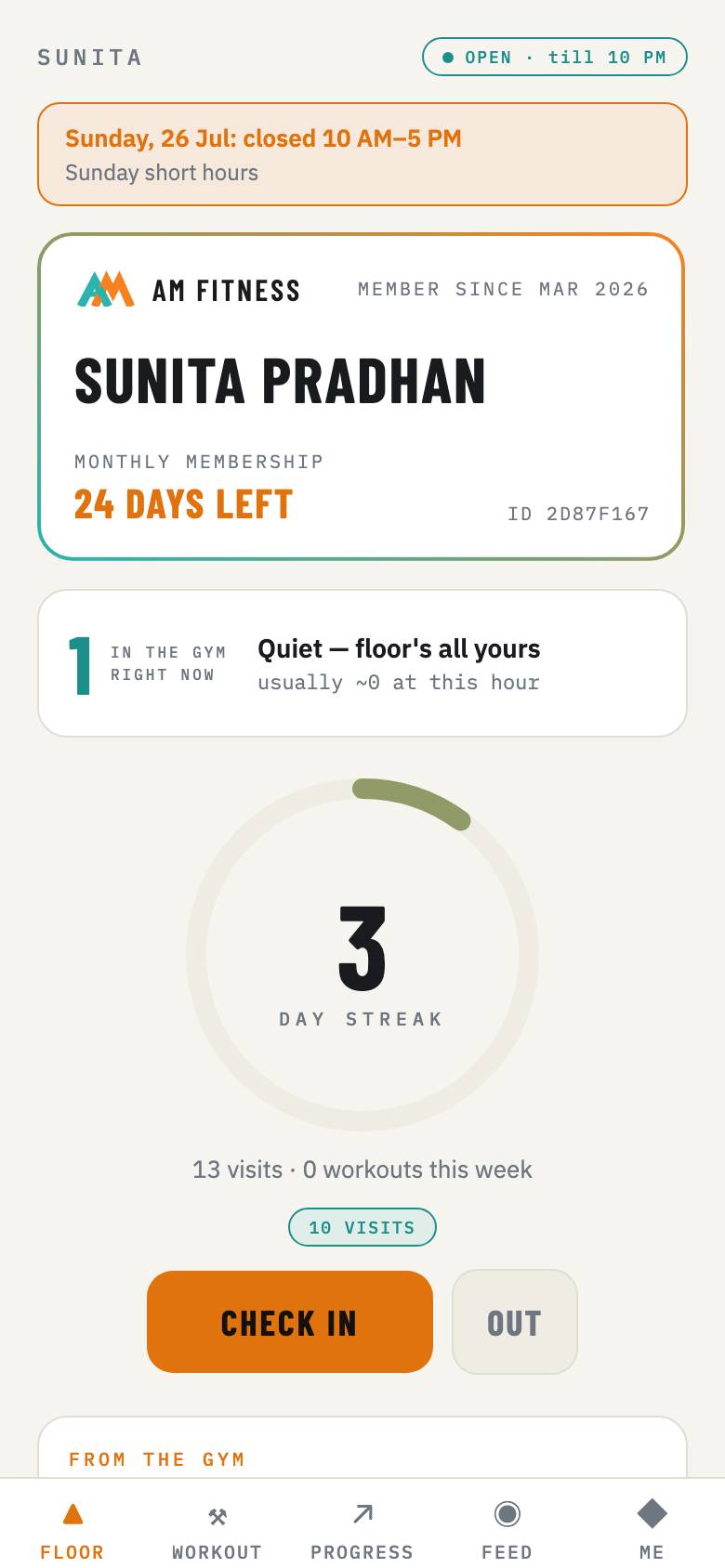Viewport: 725px width, 1568px height.
Task: Open the in-the-gym occupancy card
Action: tap(362, 663)
